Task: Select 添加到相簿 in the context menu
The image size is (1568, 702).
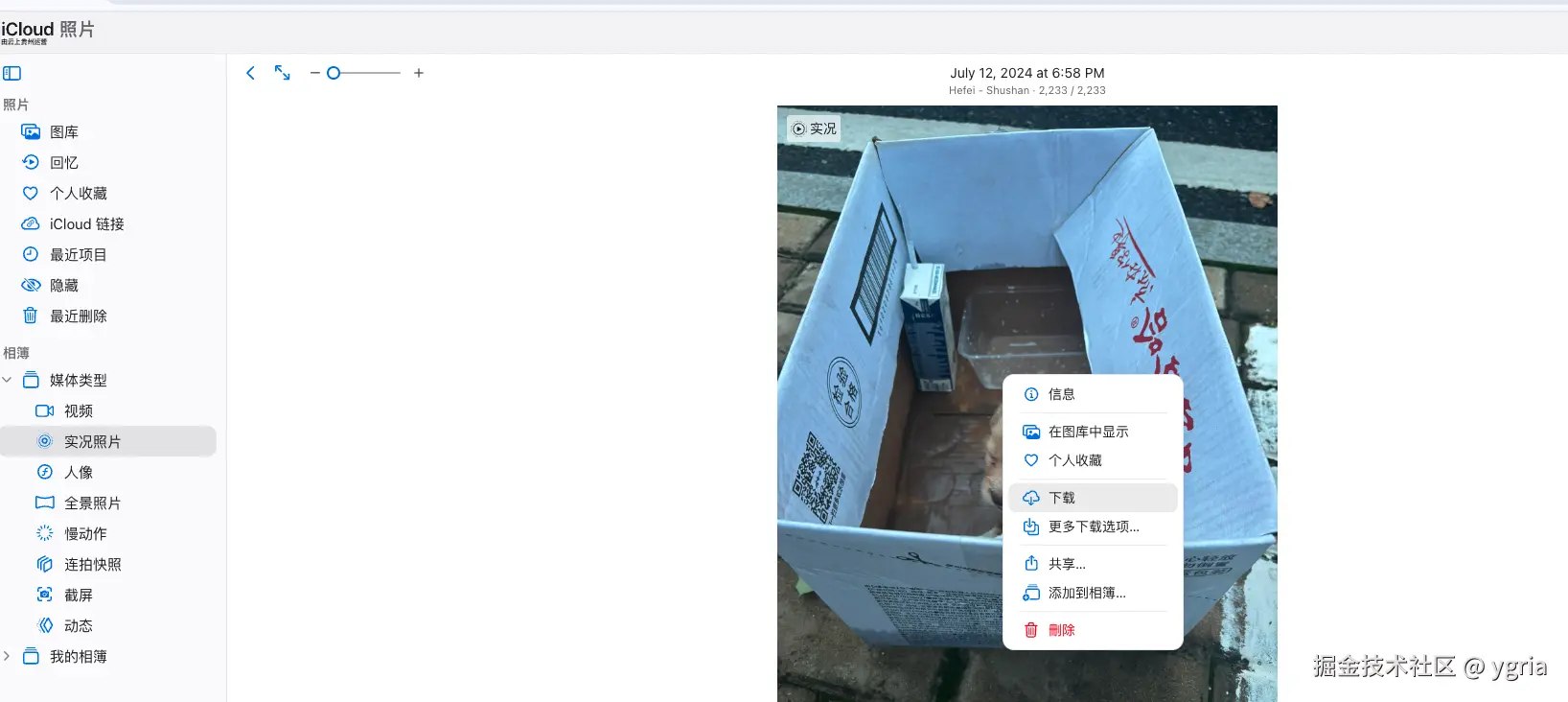Action: click(1086, 593)
